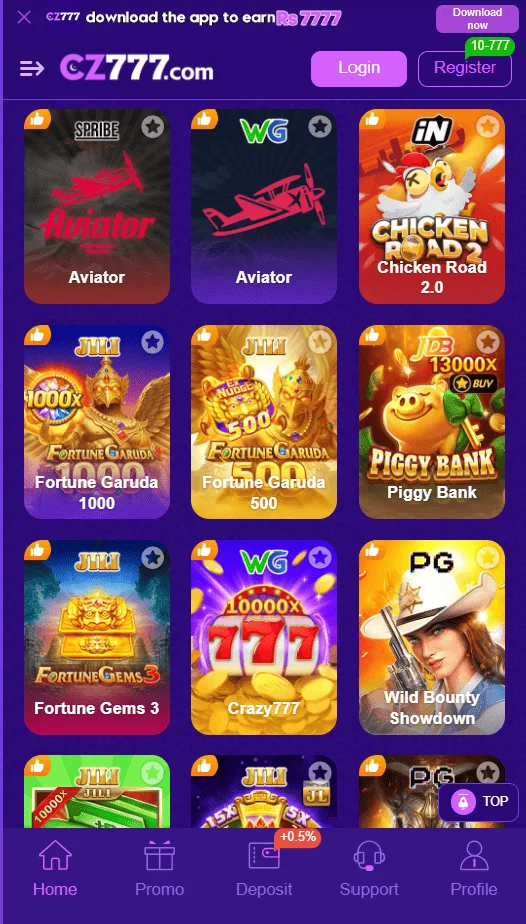Viewport: 526px width, 924px height.
Task: Tap the Login button
Action: point(359,68)
